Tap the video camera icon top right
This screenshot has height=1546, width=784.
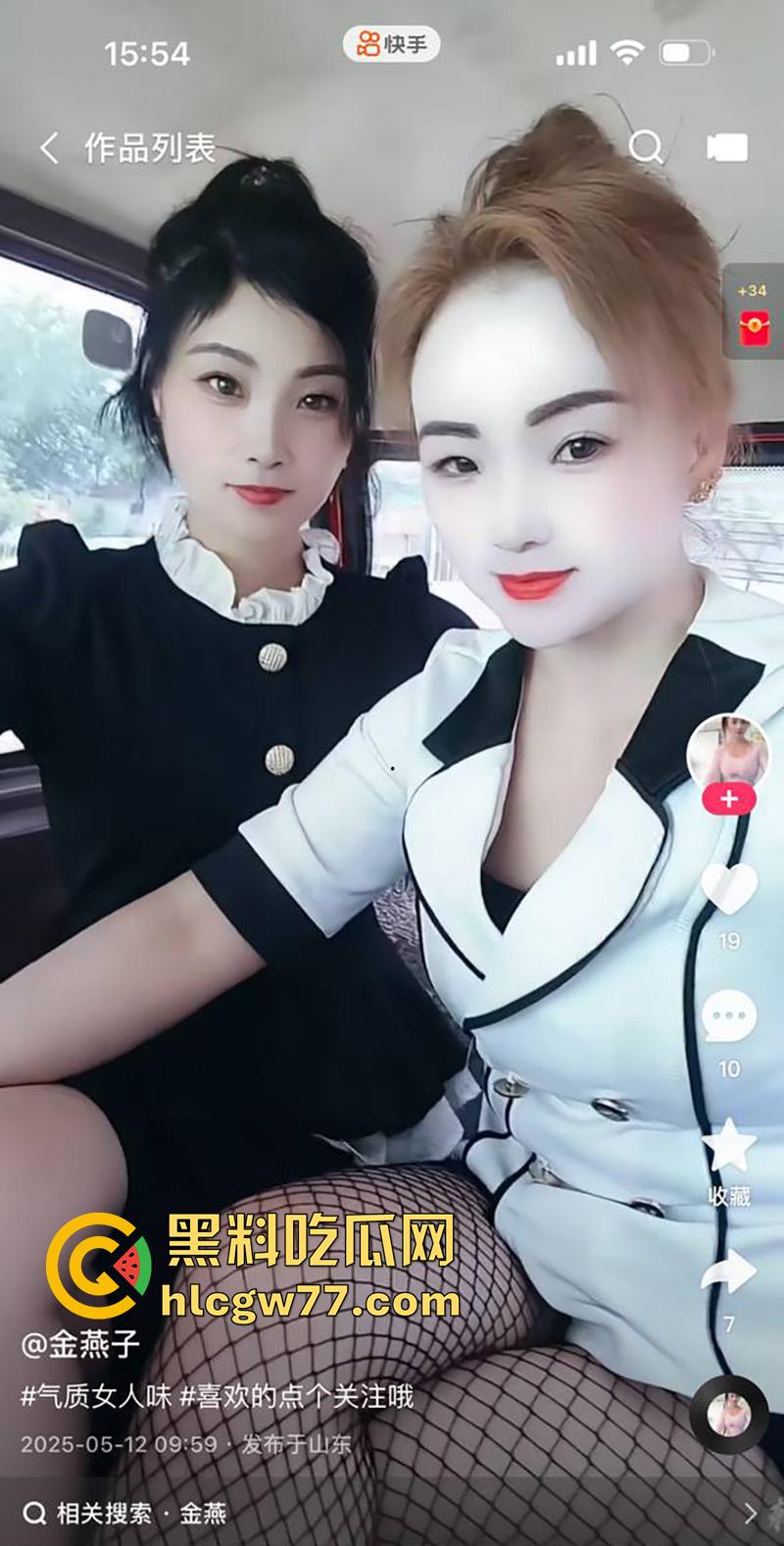coord(725,146)
